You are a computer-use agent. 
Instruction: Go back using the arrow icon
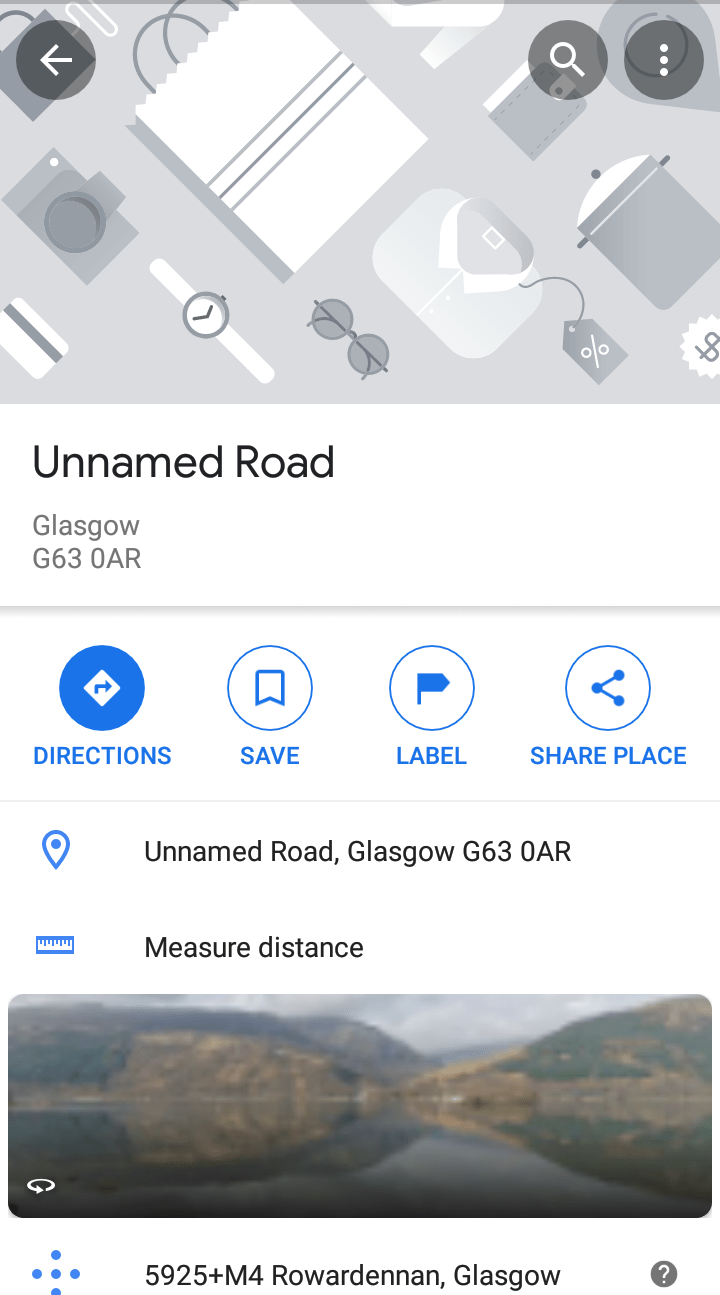point(56,61)
